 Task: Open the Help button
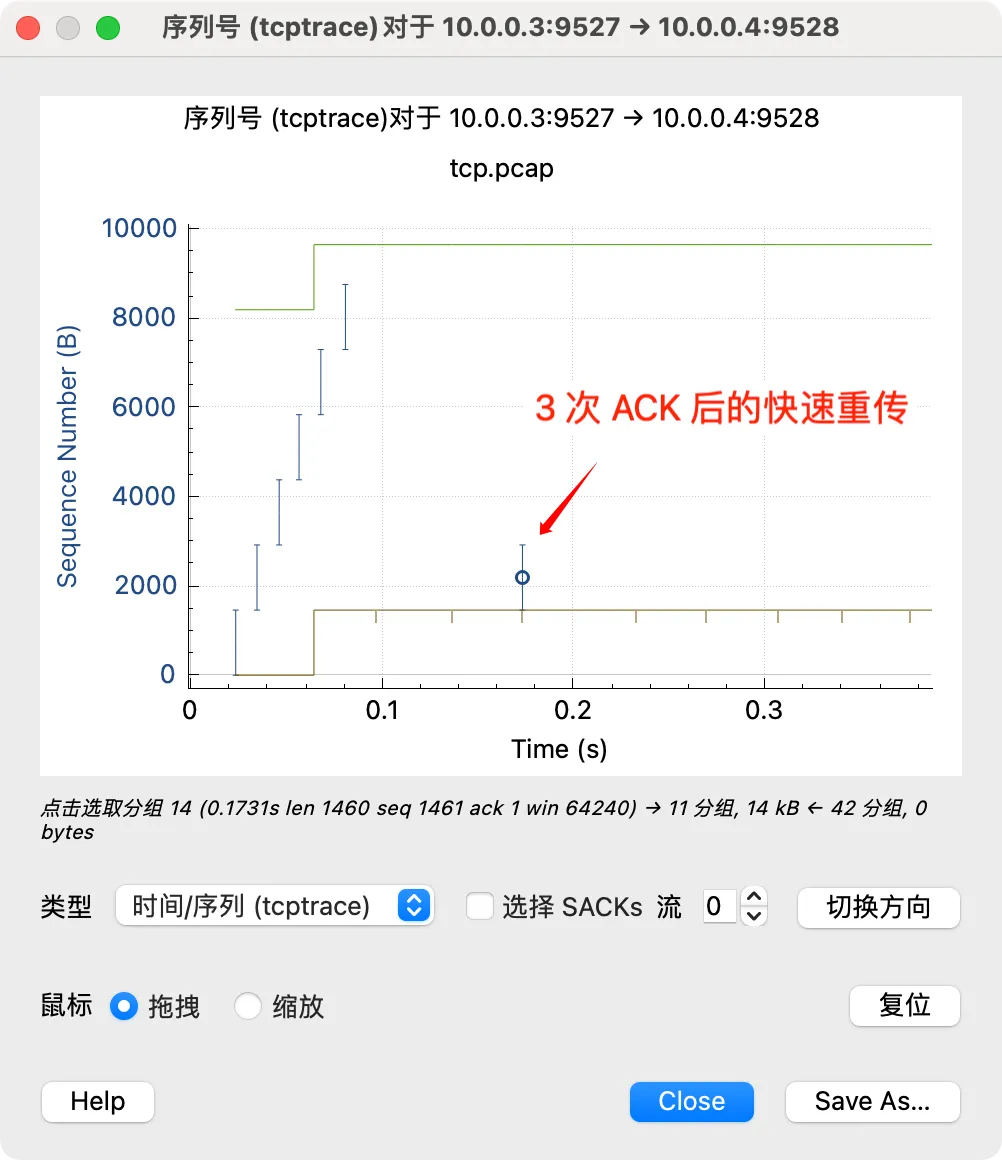(x=98, y=1102)
